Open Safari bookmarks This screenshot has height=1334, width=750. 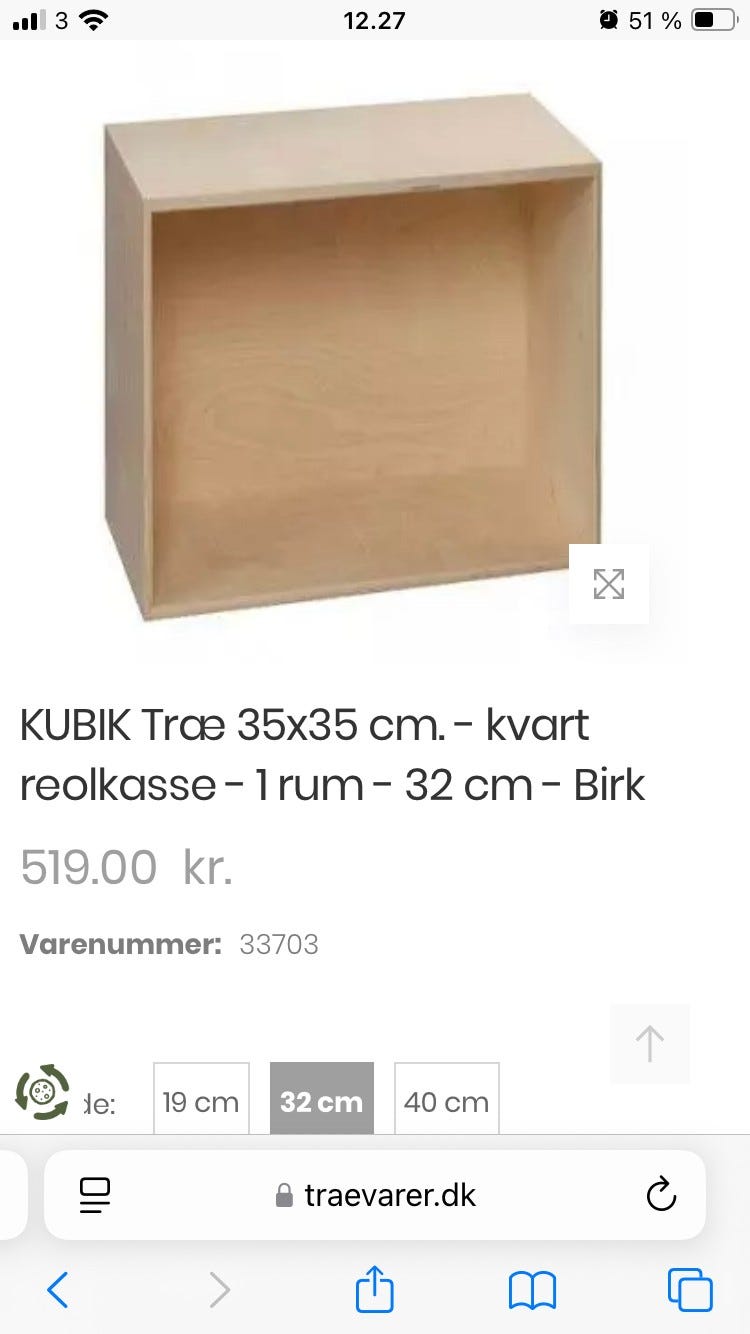533,1290
